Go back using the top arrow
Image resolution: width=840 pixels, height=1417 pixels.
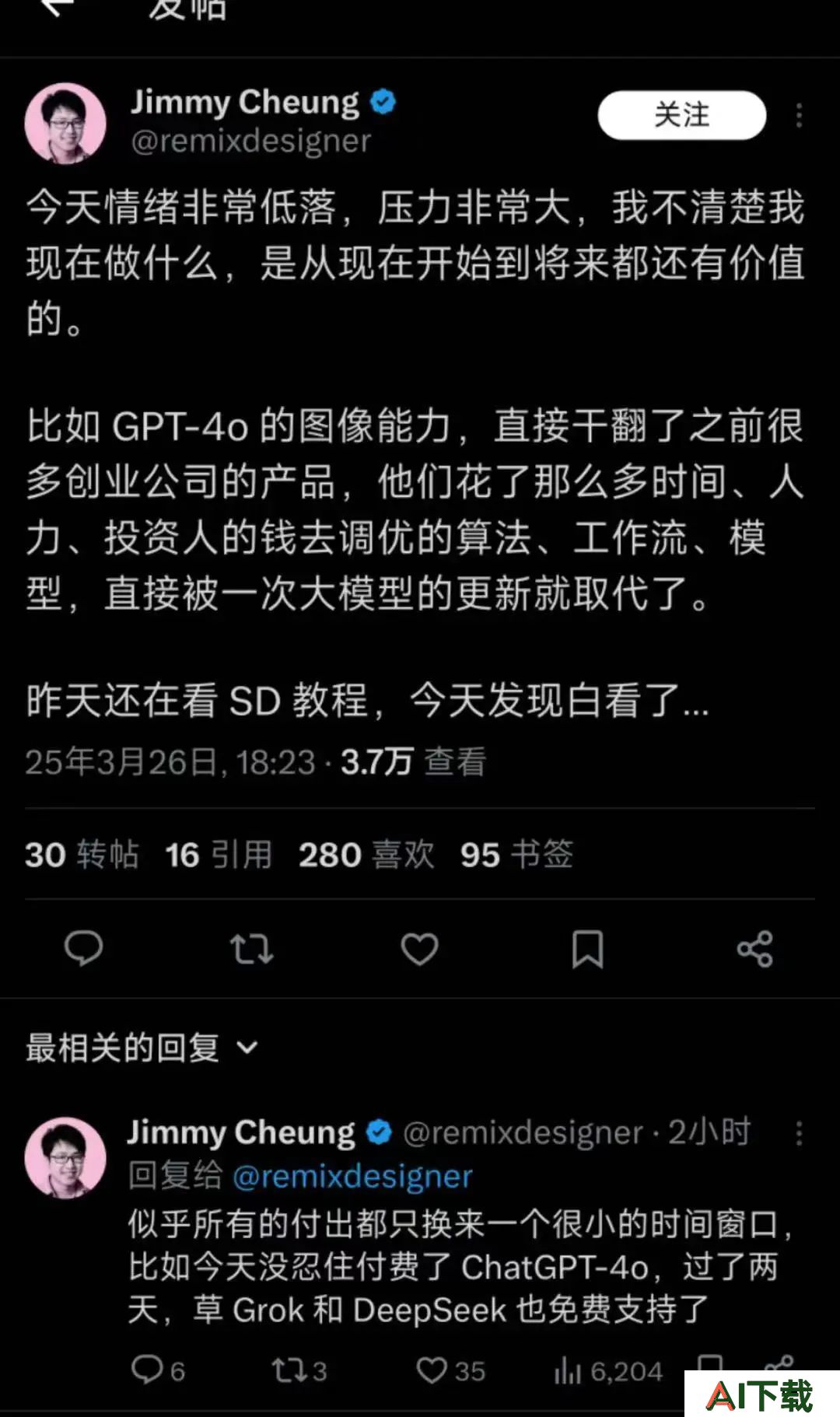(56, 8)
